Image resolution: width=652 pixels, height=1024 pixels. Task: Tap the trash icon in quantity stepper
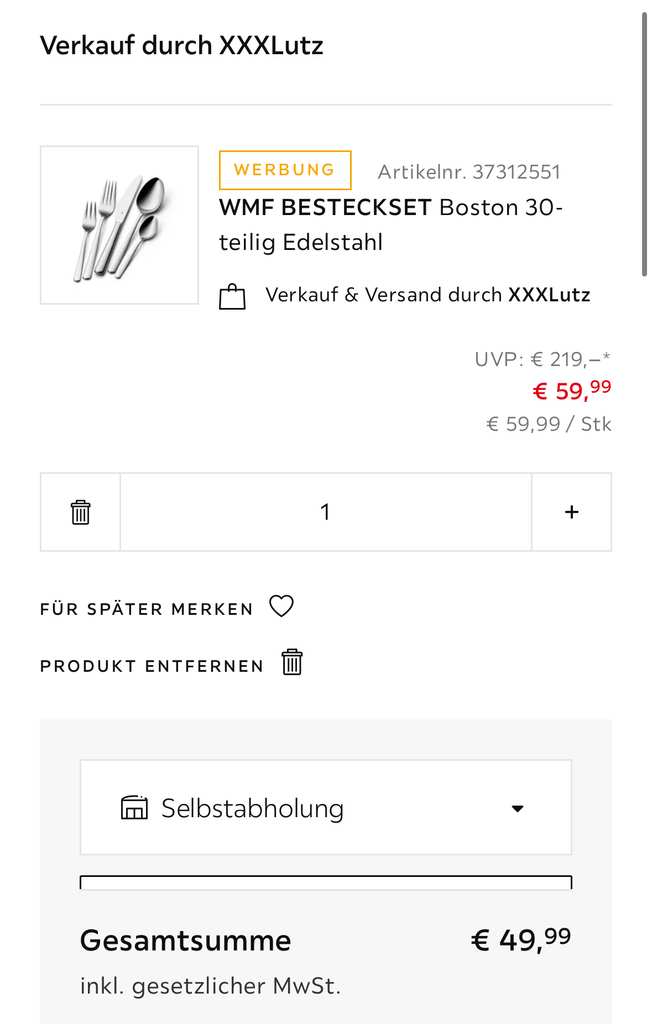coord(81,512)
